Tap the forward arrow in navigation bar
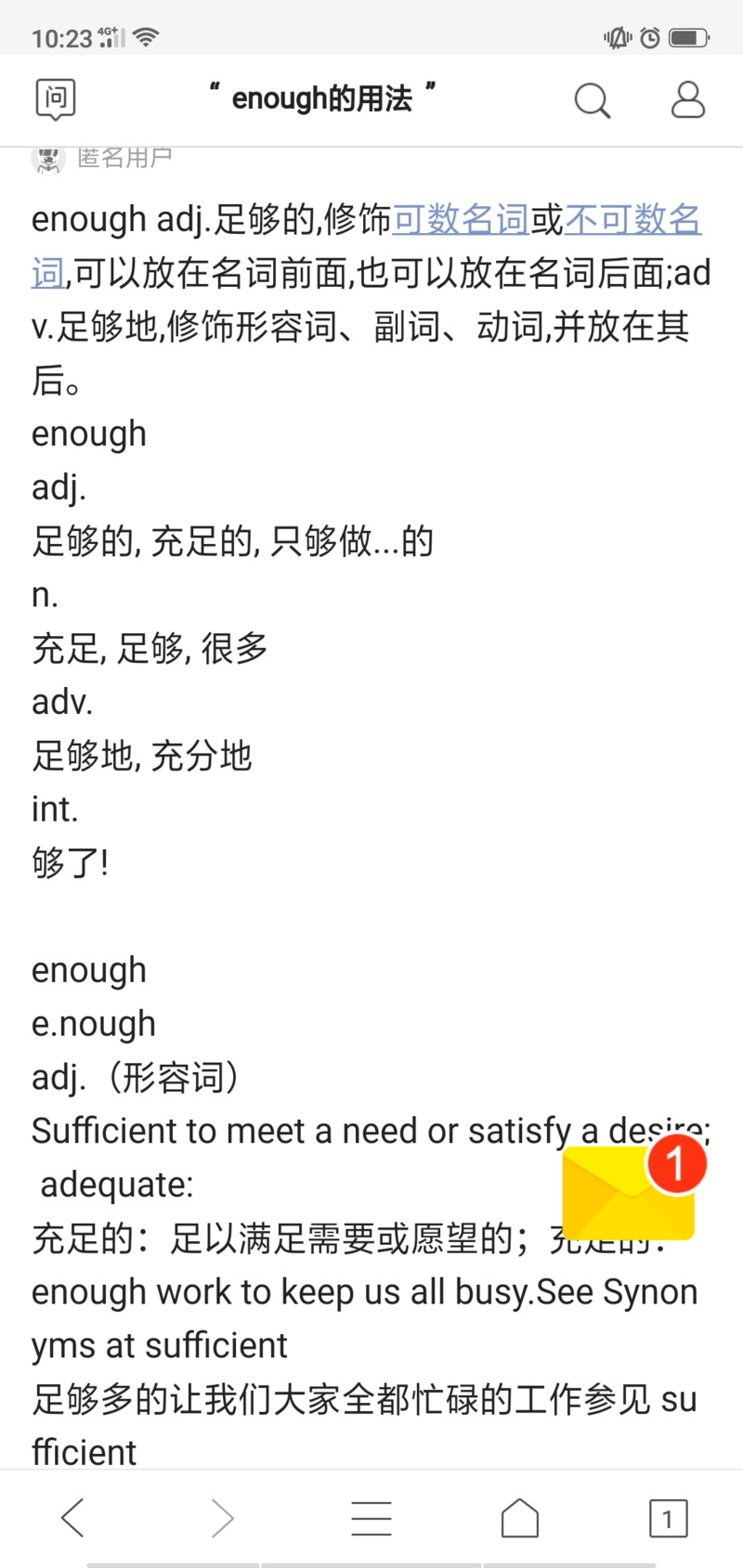Viewport: 743px width, 1568px height. [x=222, y=1519]
